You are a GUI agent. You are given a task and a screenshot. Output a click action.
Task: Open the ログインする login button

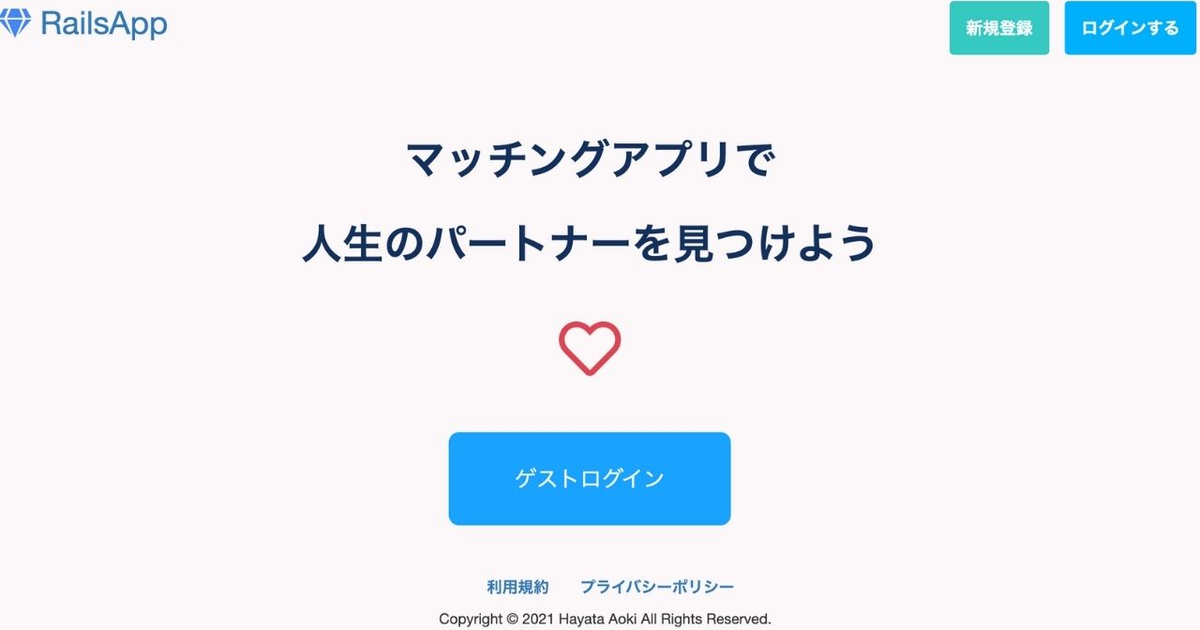[x=1130, y=28]
